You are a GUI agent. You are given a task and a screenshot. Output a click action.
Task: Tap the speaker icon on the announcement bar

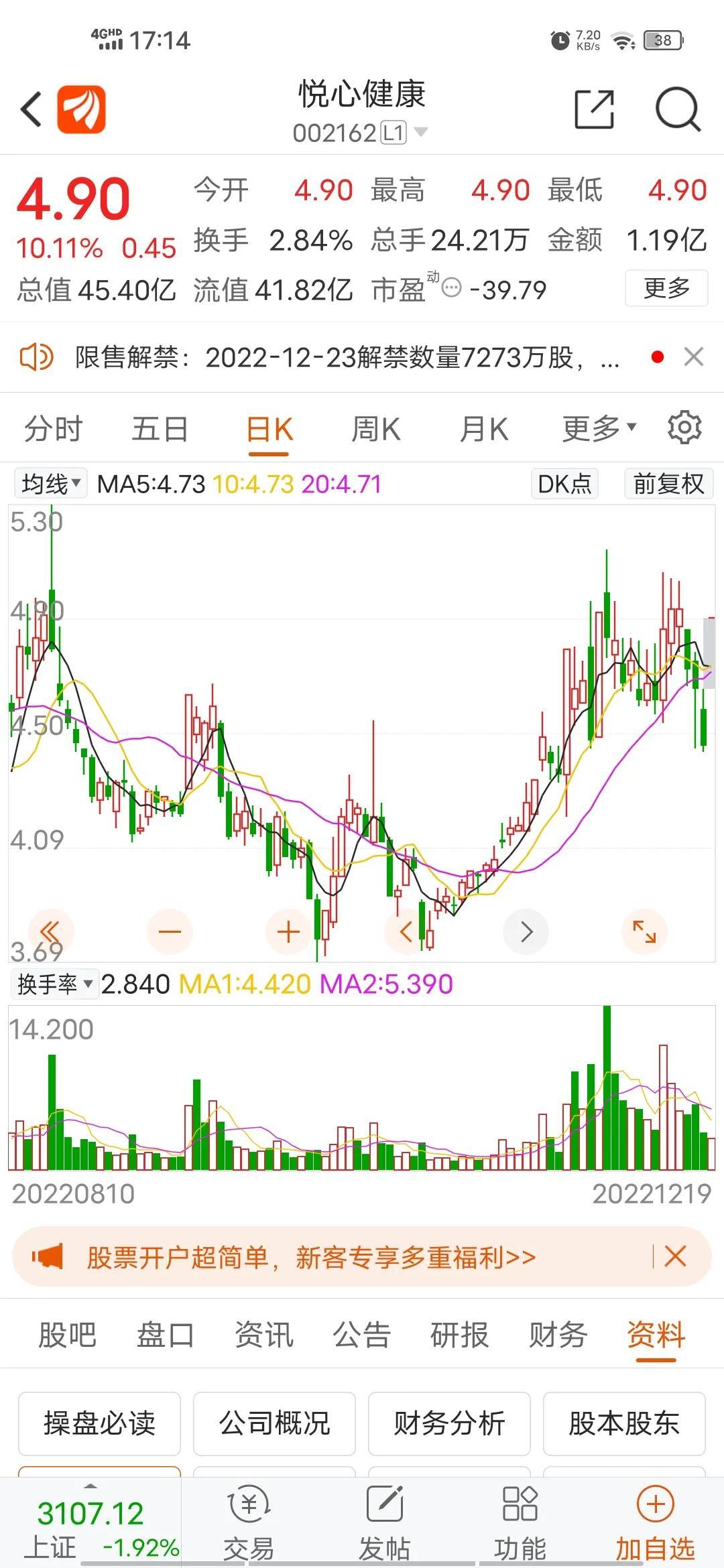[x=37, y=357]
